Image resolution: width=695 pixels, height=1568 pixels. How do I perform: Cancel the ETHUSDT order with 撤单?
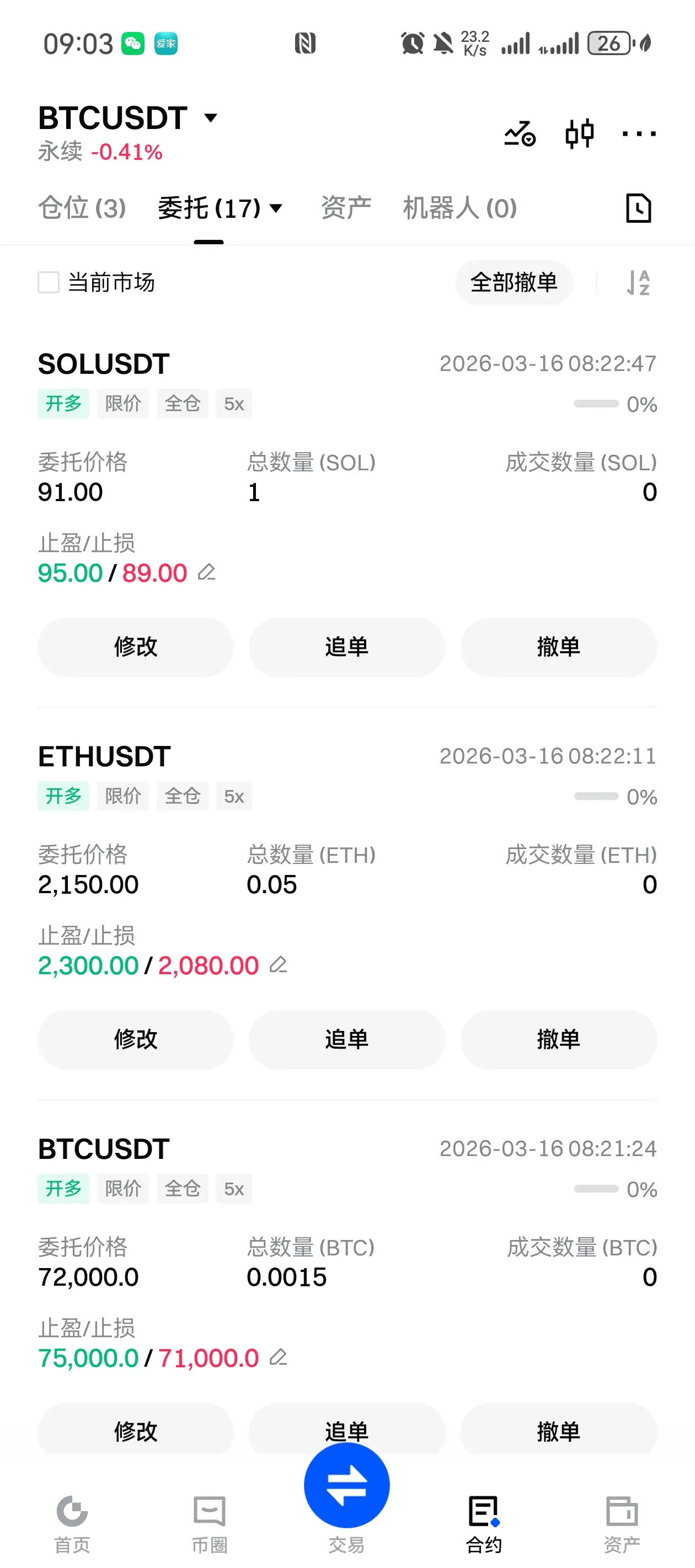559,1040
